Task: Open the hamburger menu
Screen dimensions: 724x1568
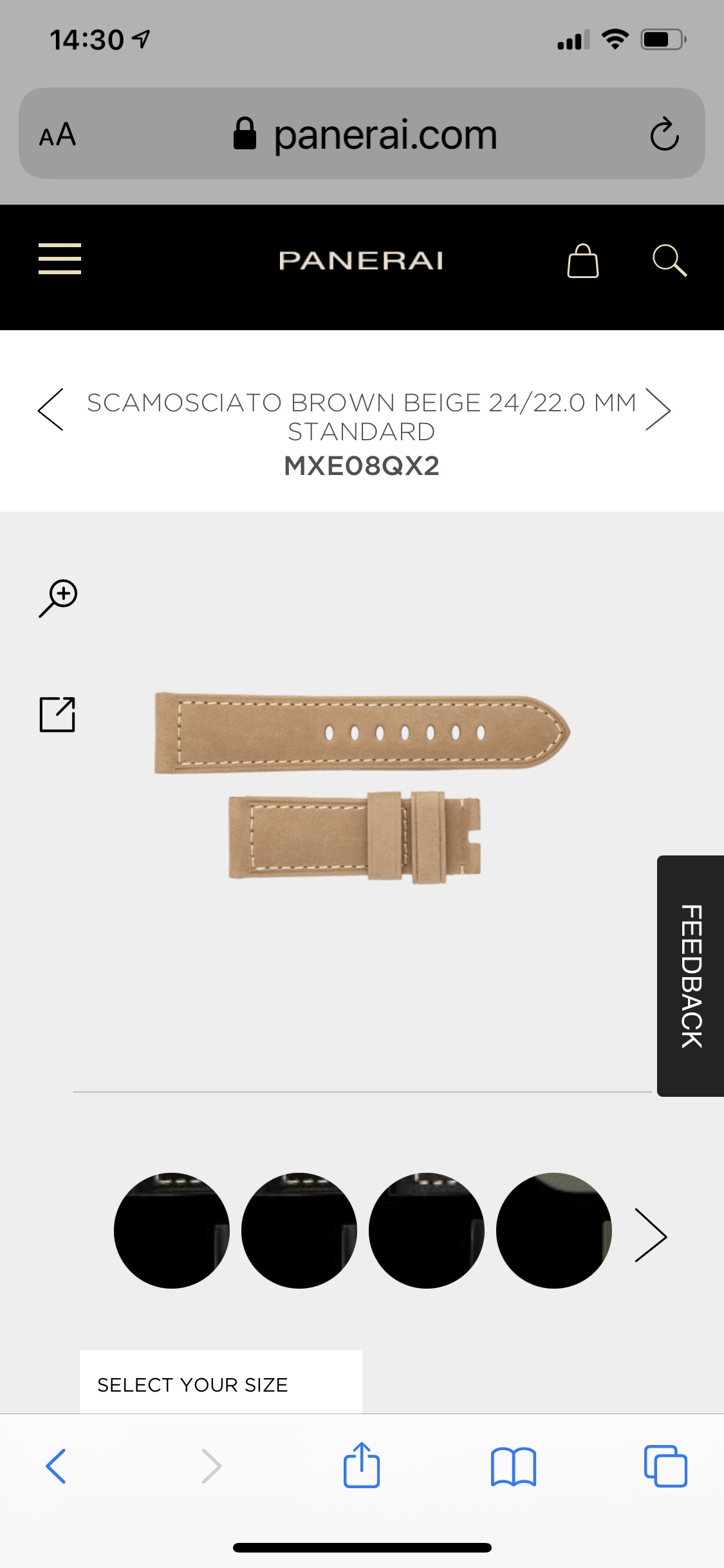Action: click(x=60, y=259)
